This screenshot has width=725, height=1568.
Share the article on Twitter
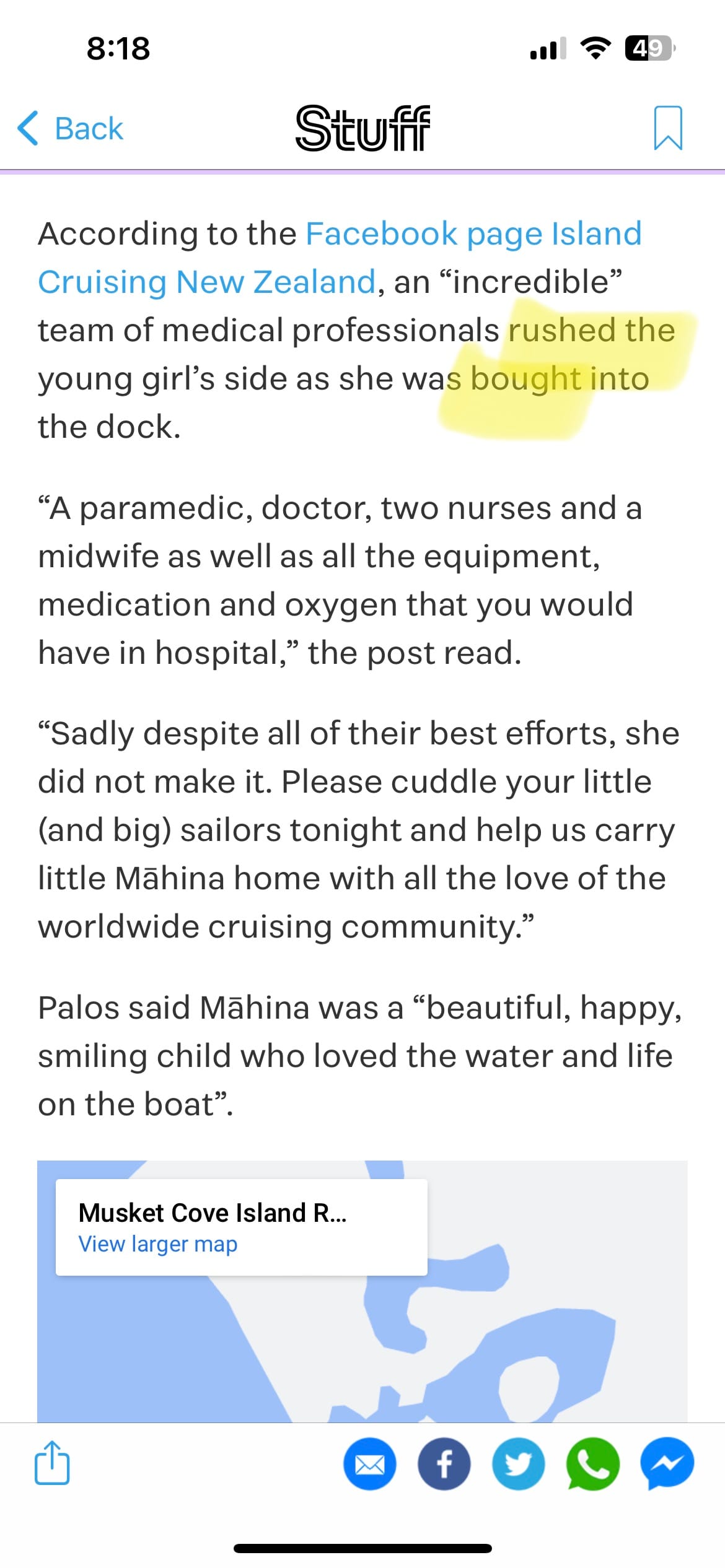tap(518, 1464)
